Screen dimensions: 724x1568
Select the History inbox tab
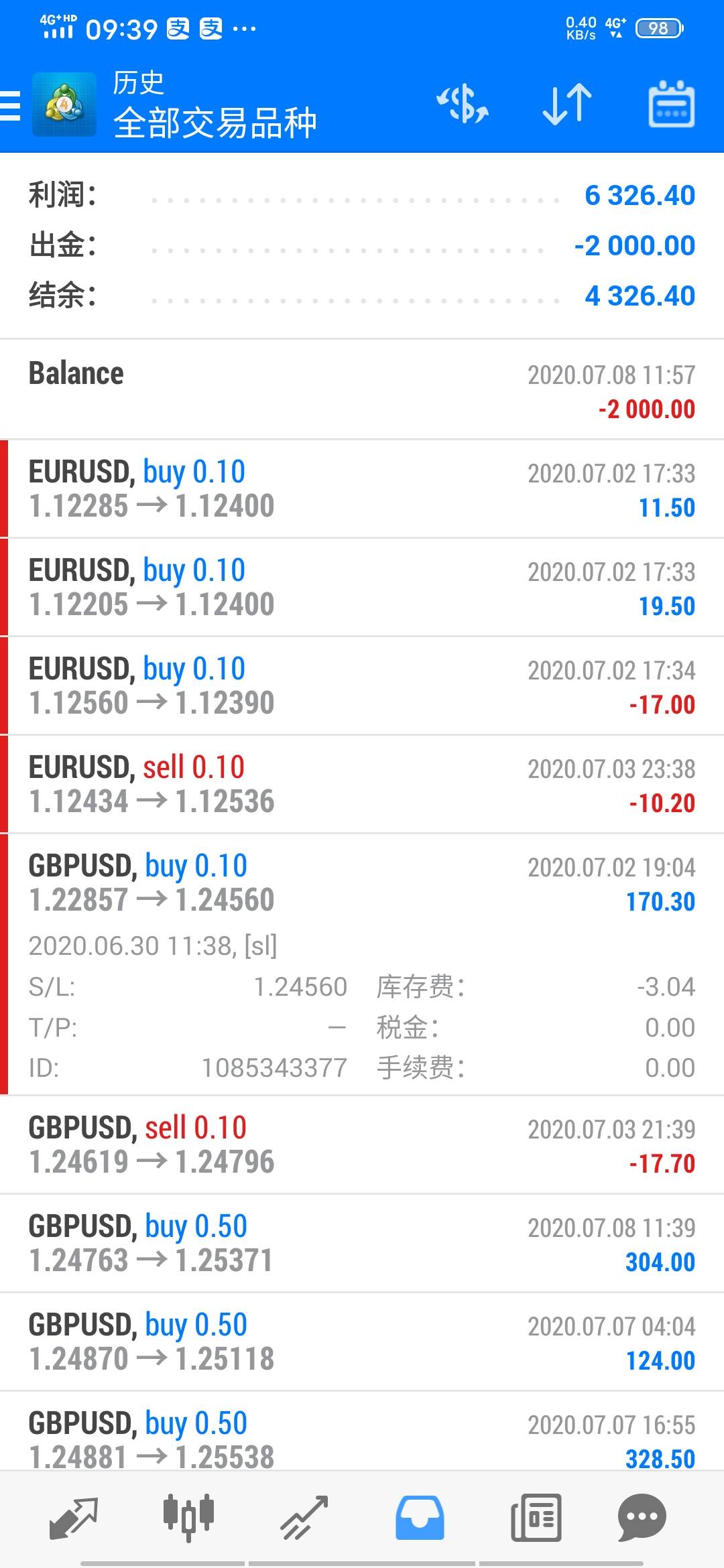point(420,1518)
